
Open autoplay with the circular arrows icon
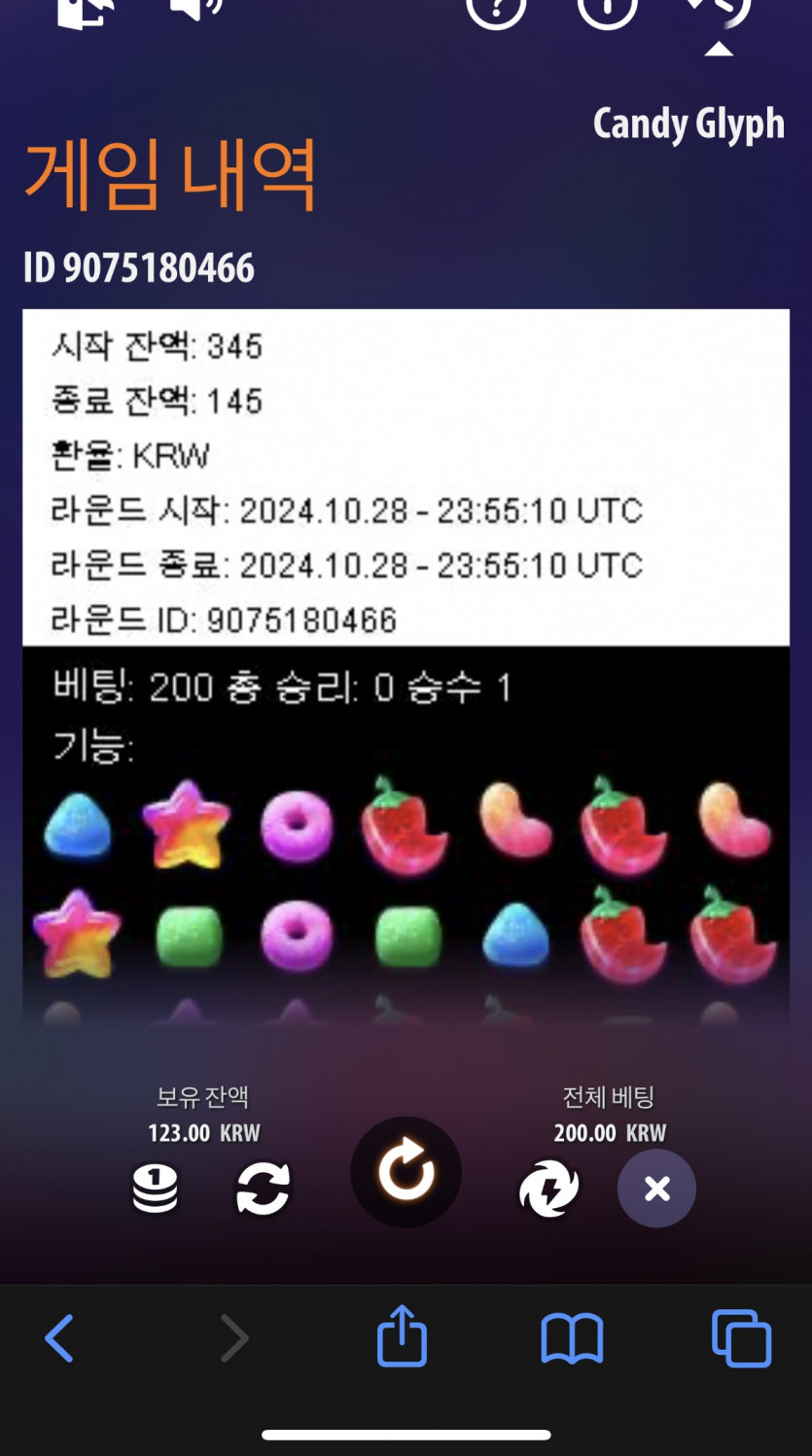[264, 1189]
